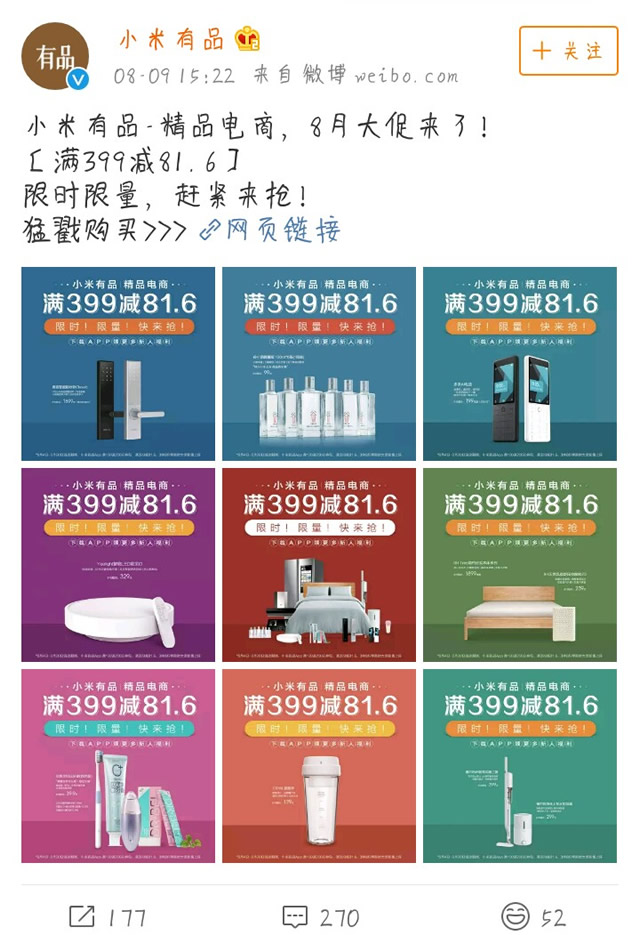This screenshot has height=935, width=640.
Task: Open the promo image with the blender cup
Action: (319, 765)
